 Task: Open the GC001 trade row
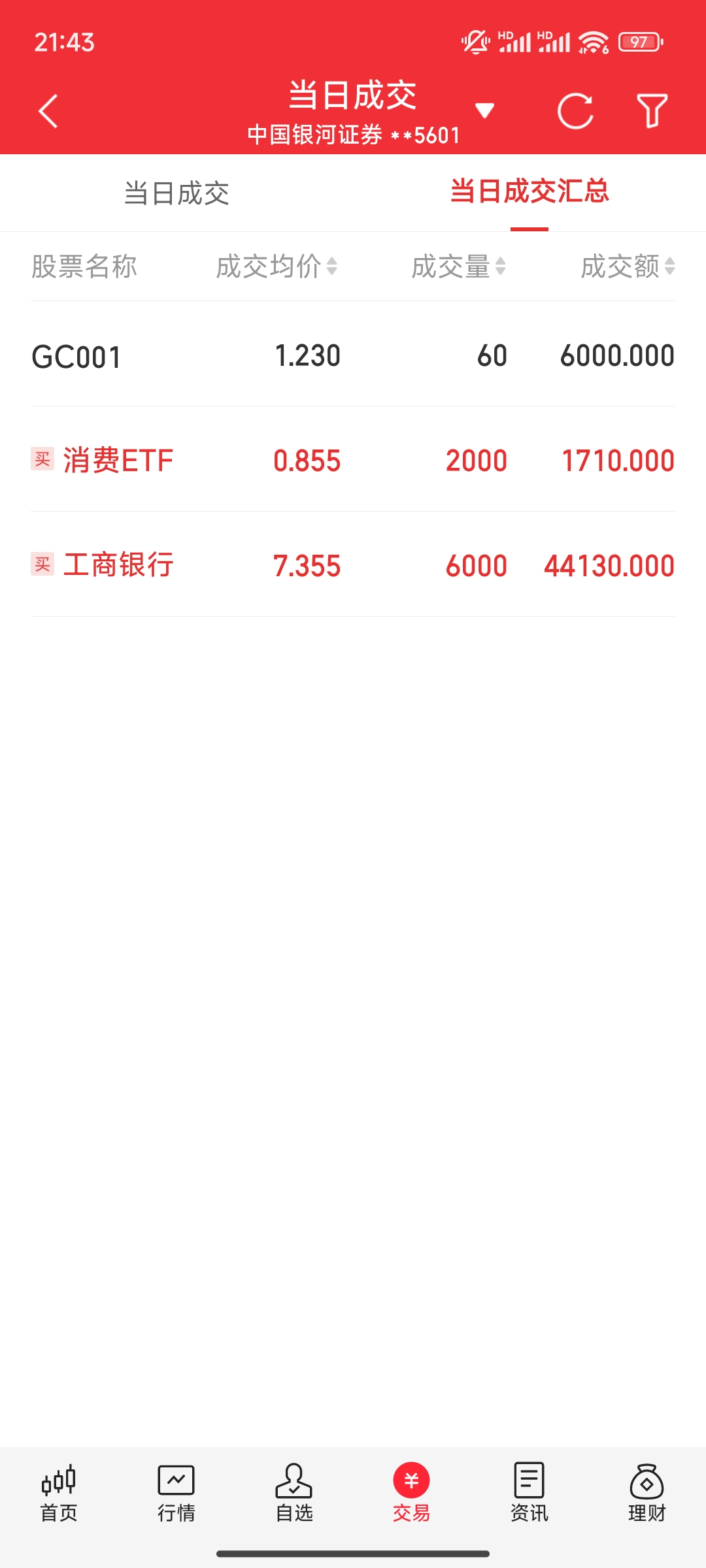(353, 356)
